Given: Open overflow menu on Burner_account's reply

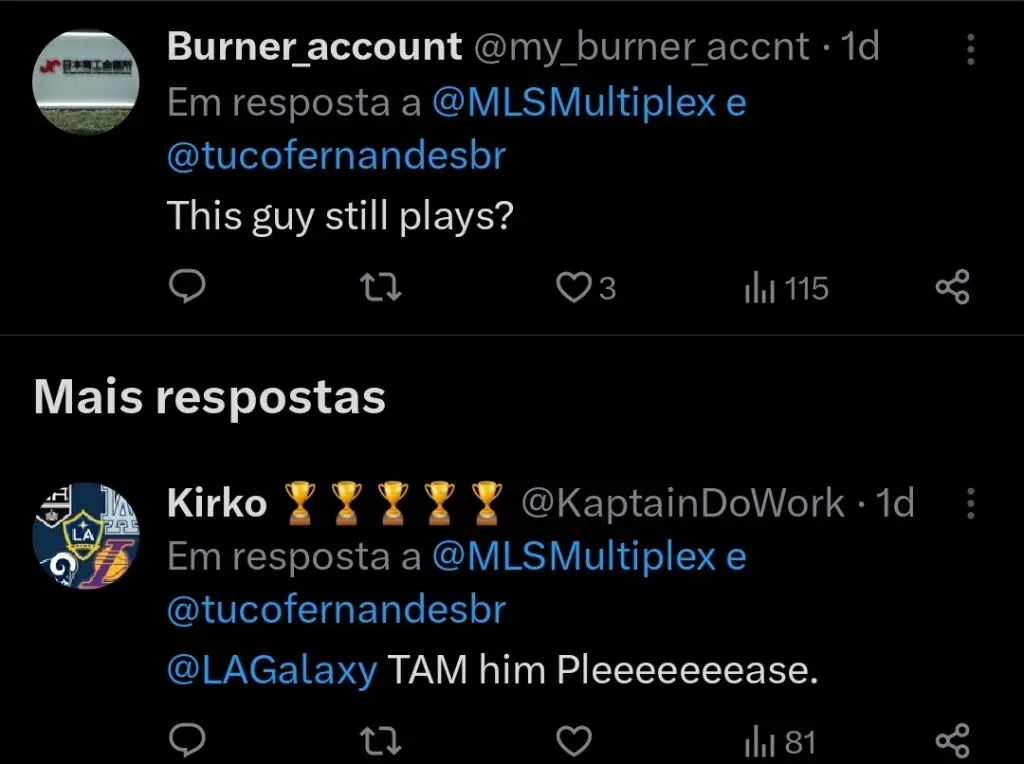Looking at the screenshot, I should click(x=969, y=48).
